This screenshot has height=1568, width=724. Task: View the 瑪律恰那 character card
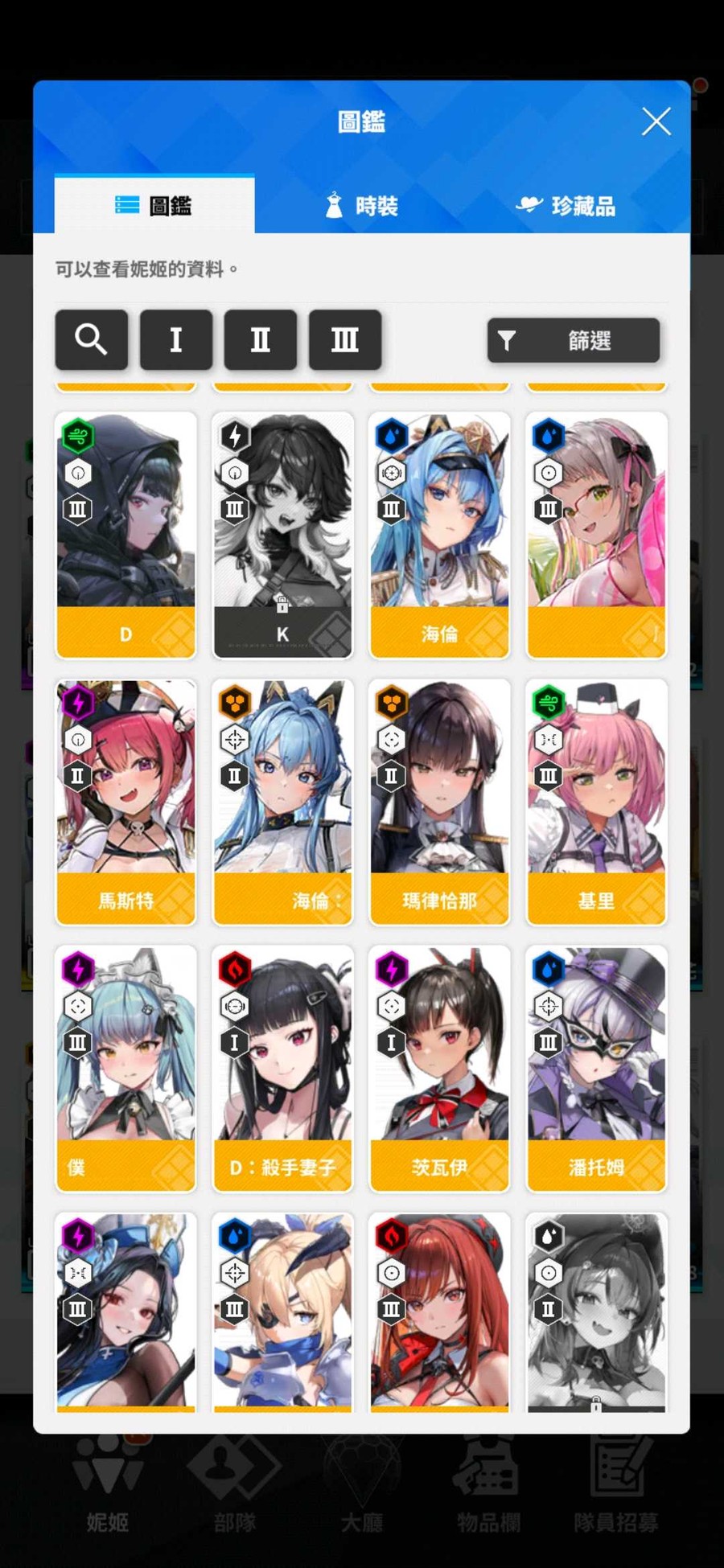tap(439, 802)
